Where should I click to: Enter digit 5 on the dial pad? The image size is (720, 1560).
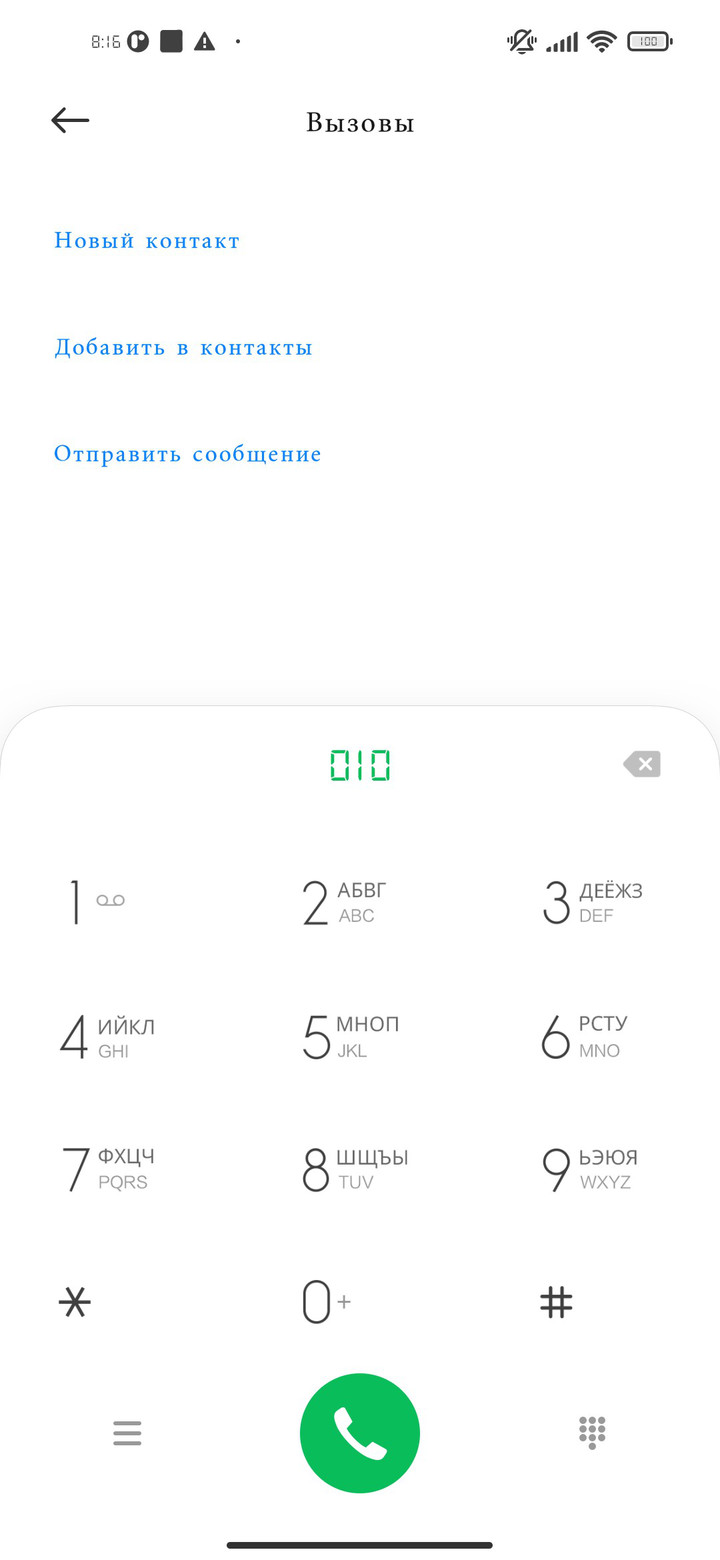click(x=350, y=1037)
